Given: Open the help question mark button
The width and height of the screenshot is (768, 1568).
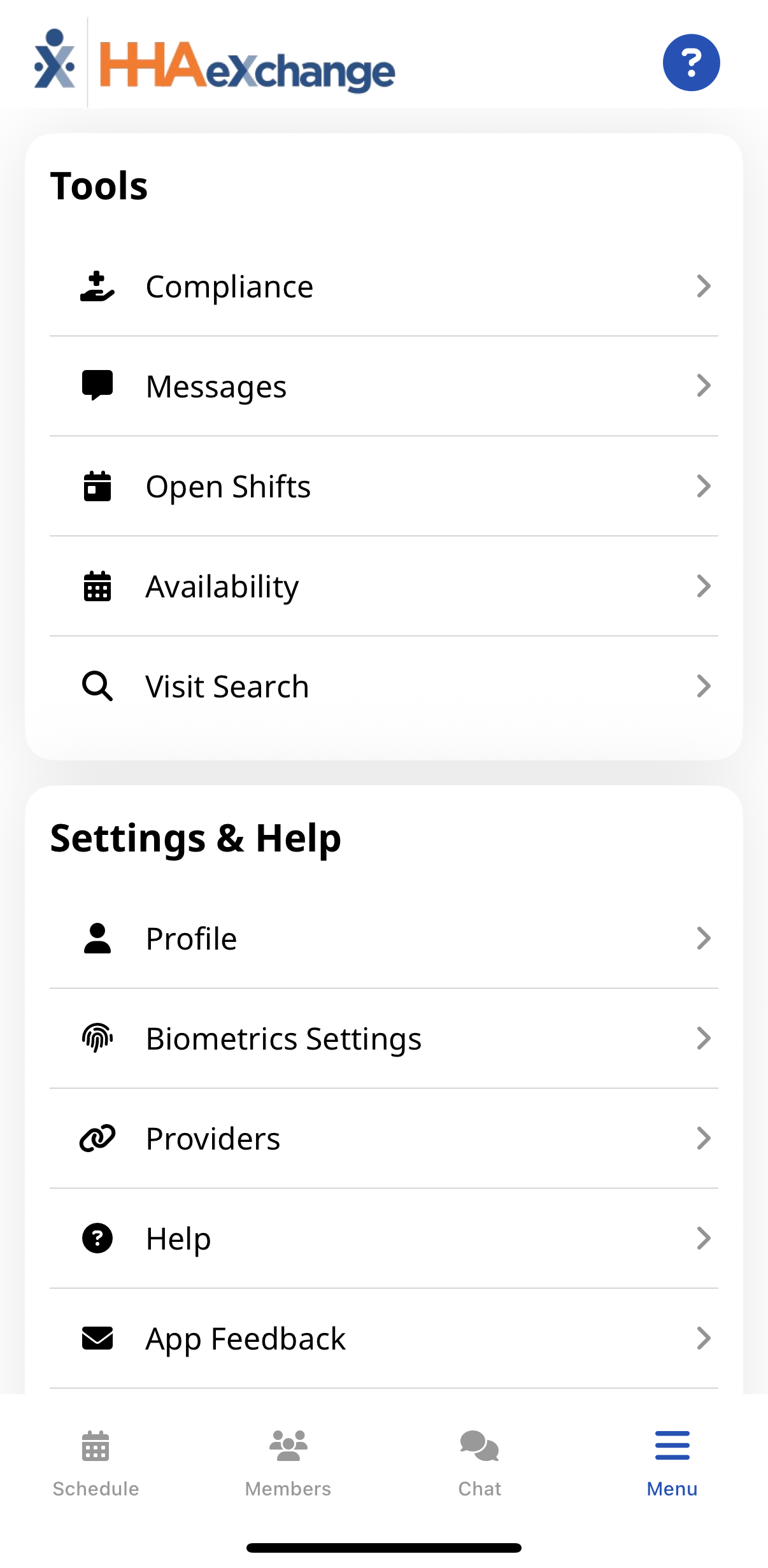Looking at the screenshot, I should tap(691, 62).
